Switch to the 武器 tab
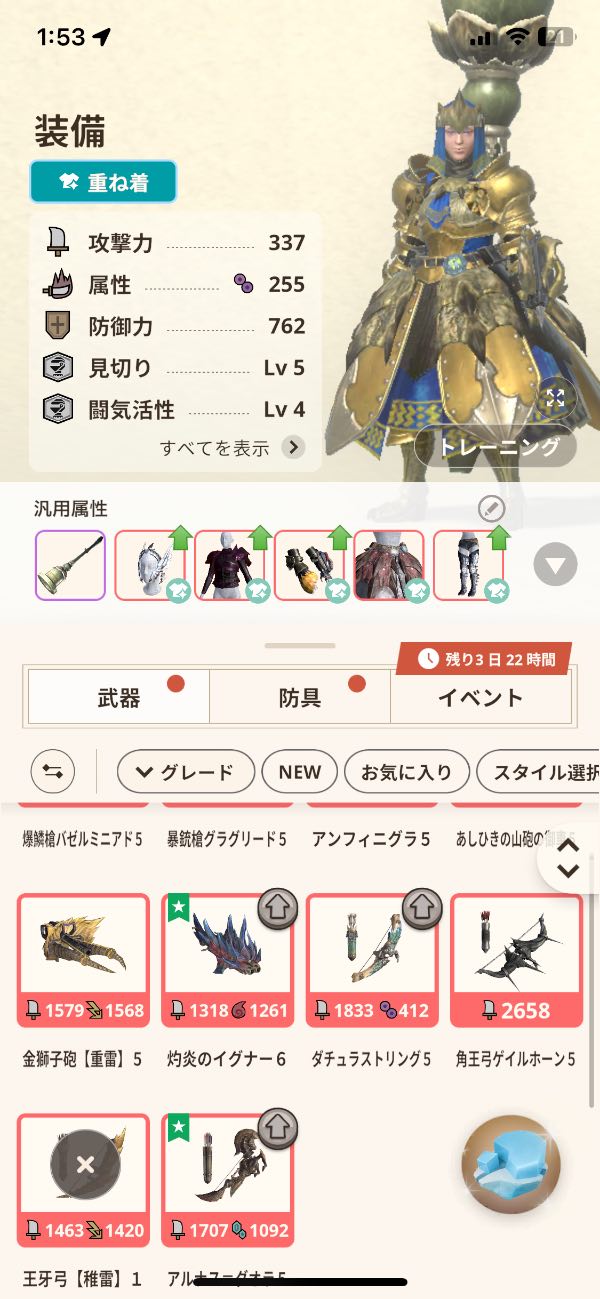Screen dimensions: 600x1299 tap(119, 697)
